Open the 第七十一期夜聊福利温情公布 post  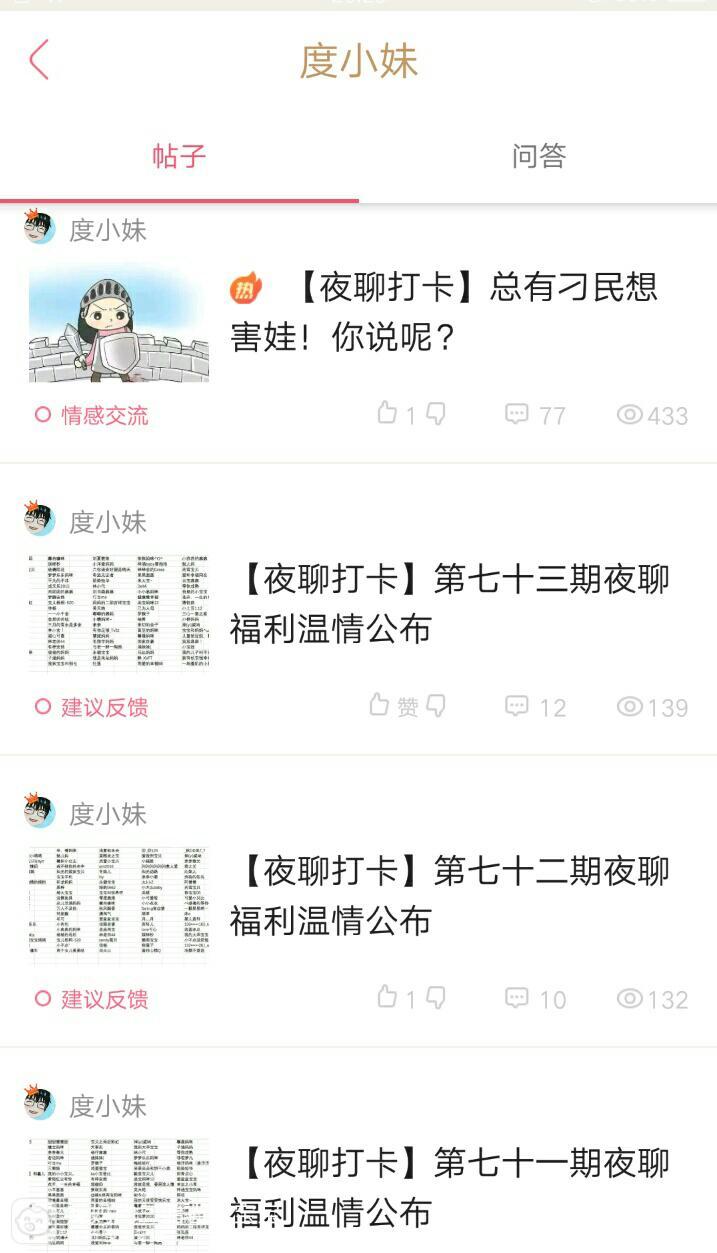point(450,1187)
